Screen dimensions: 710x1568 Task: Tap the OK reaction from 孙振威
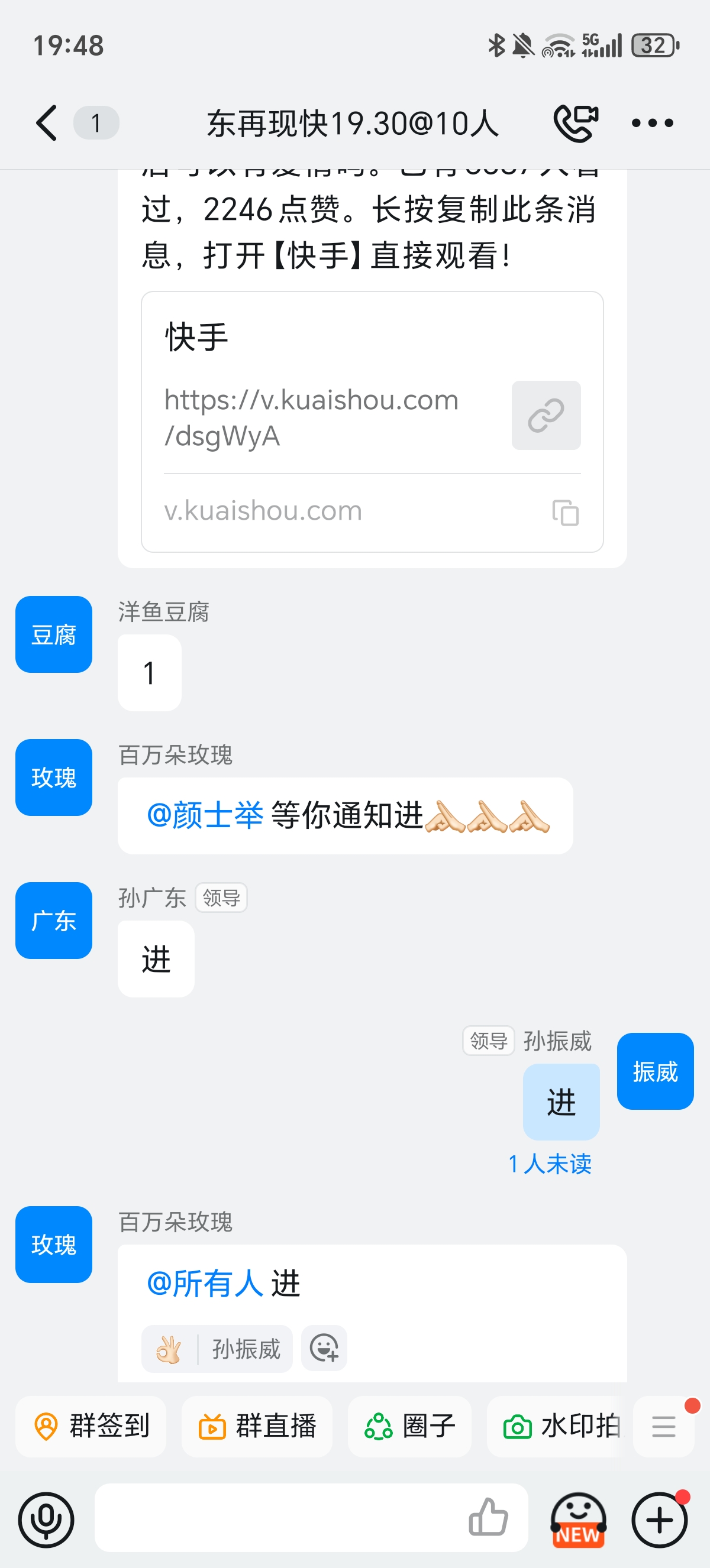[x=217, y=1348]
